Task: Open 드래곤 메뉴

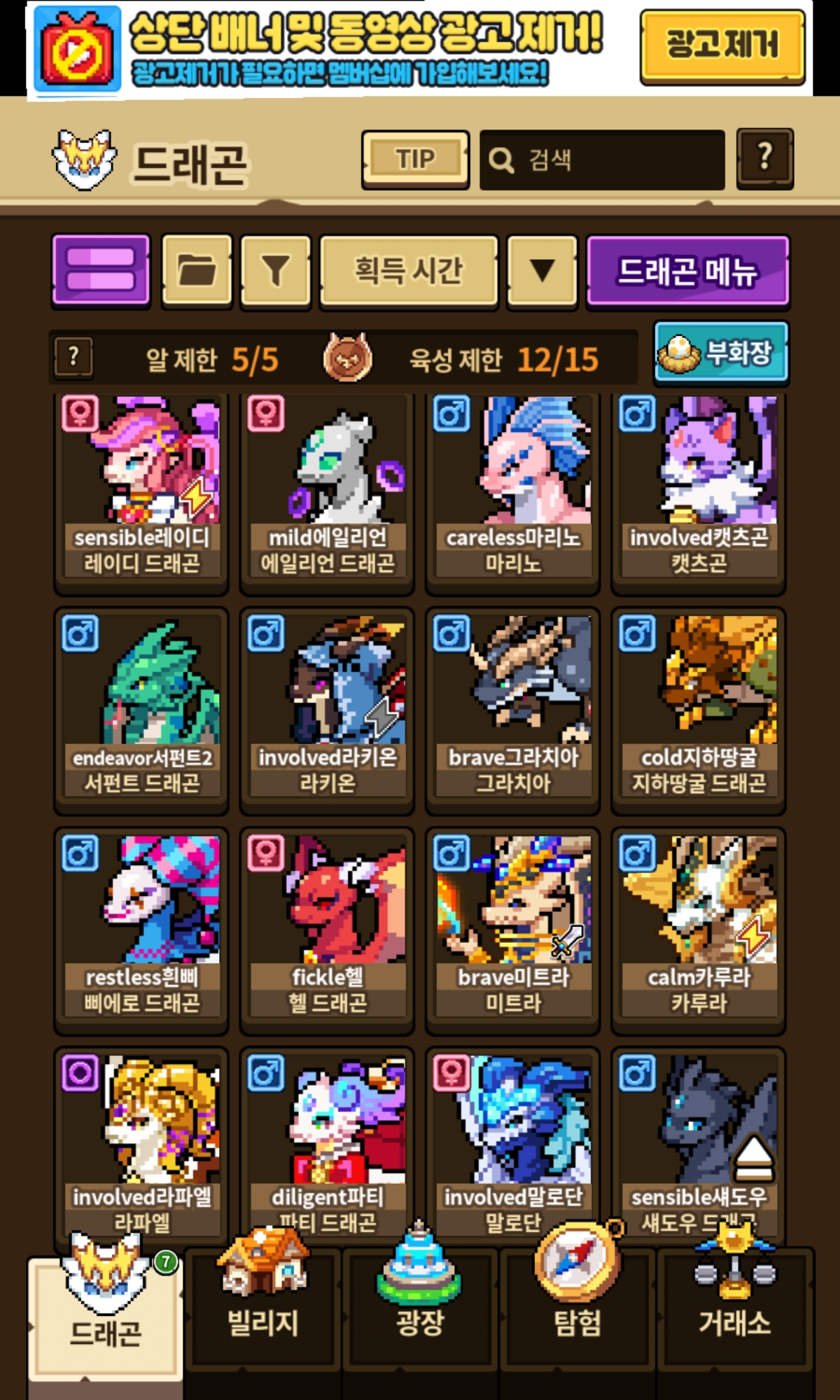Action: coord(687,271)
